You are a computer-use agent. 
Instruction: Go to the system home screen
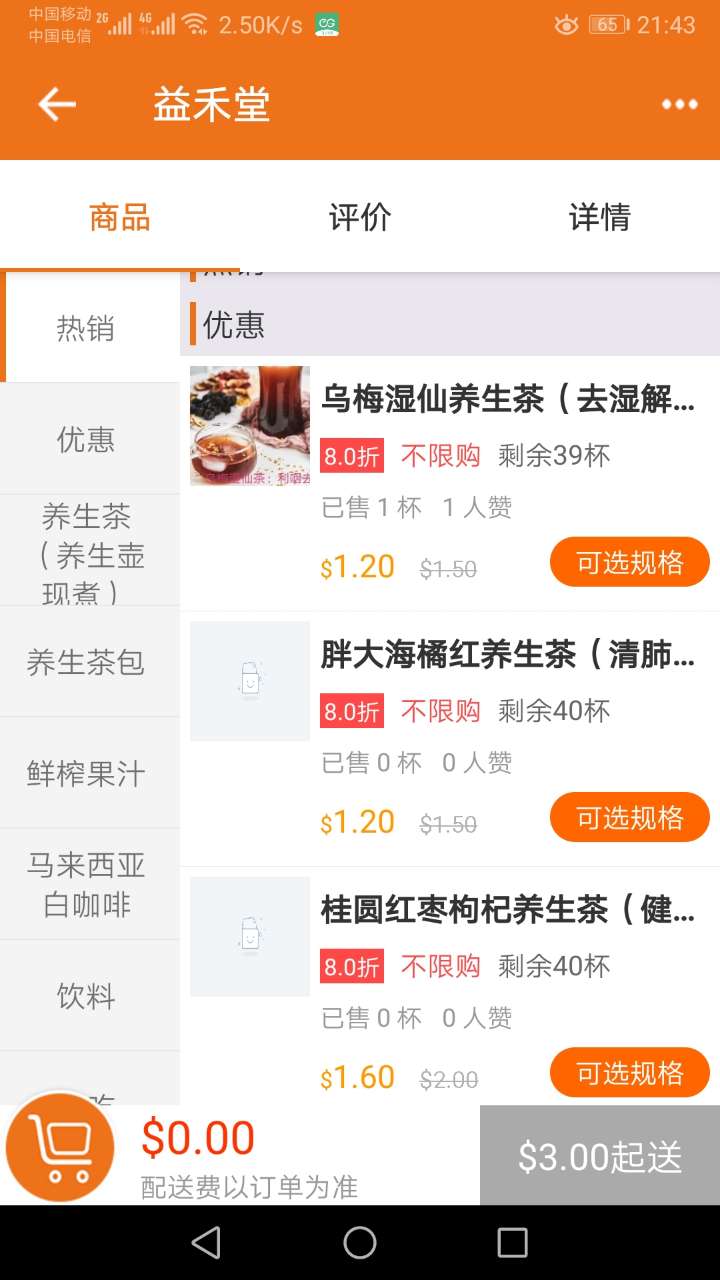click(x=360, y=1243)
